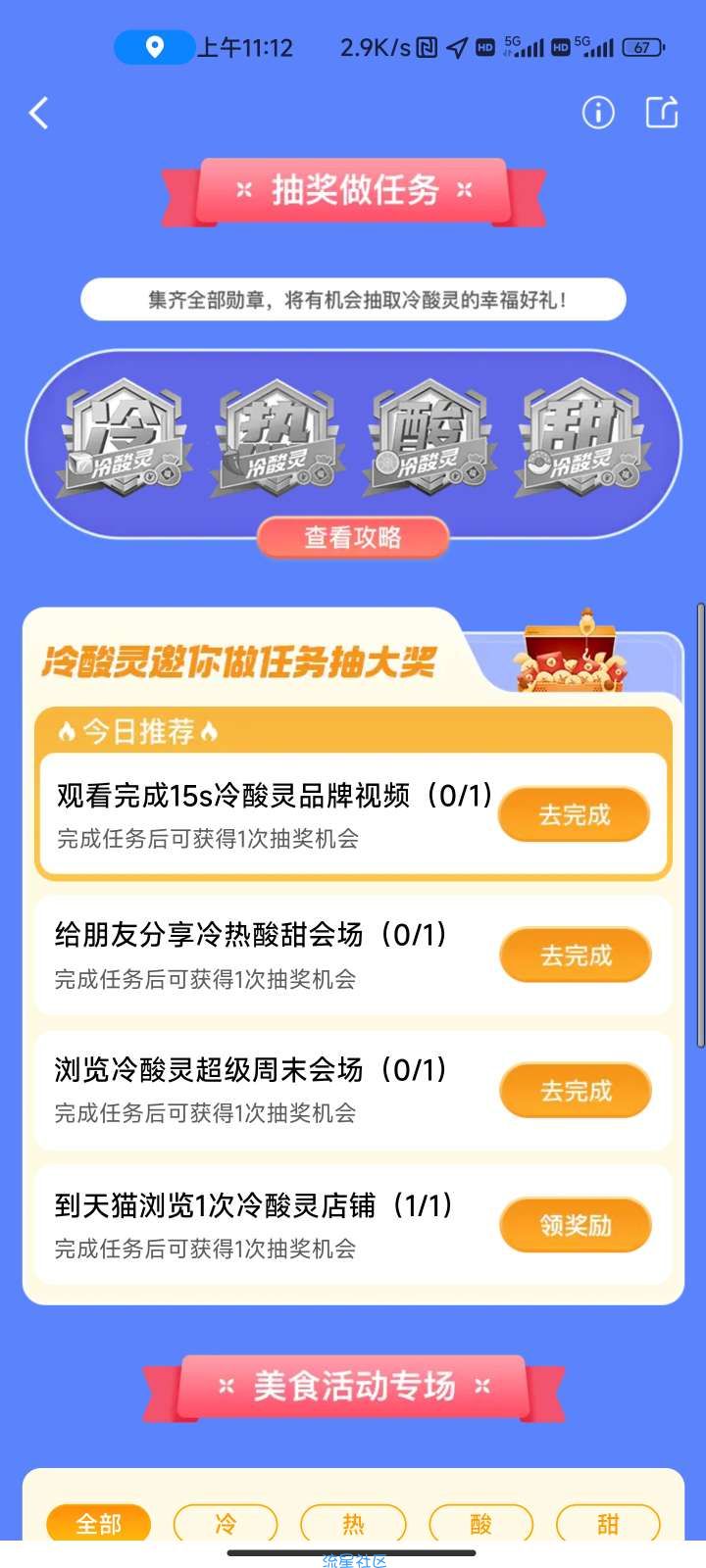The image size is (706, 1568).
Task: Tap the 查看攻略 button
Action: click(353, 537)
